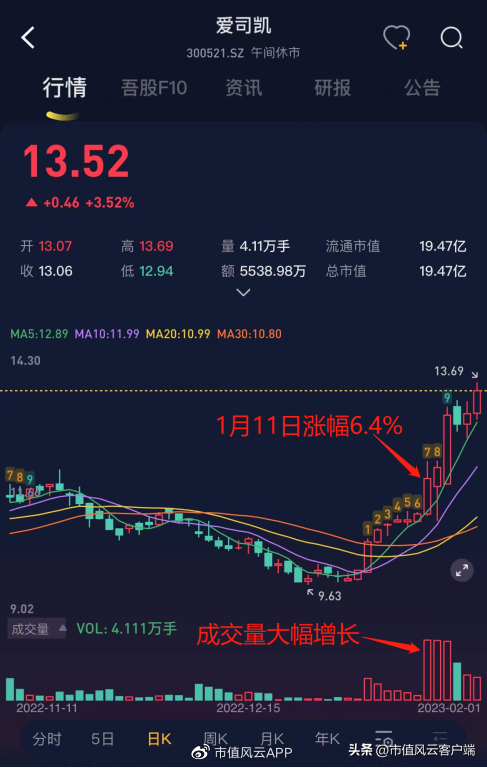This screenshot has height=768, width=487.
Task: Add 爱司凯 to favorites with heart icon
Action: (396, 37)
